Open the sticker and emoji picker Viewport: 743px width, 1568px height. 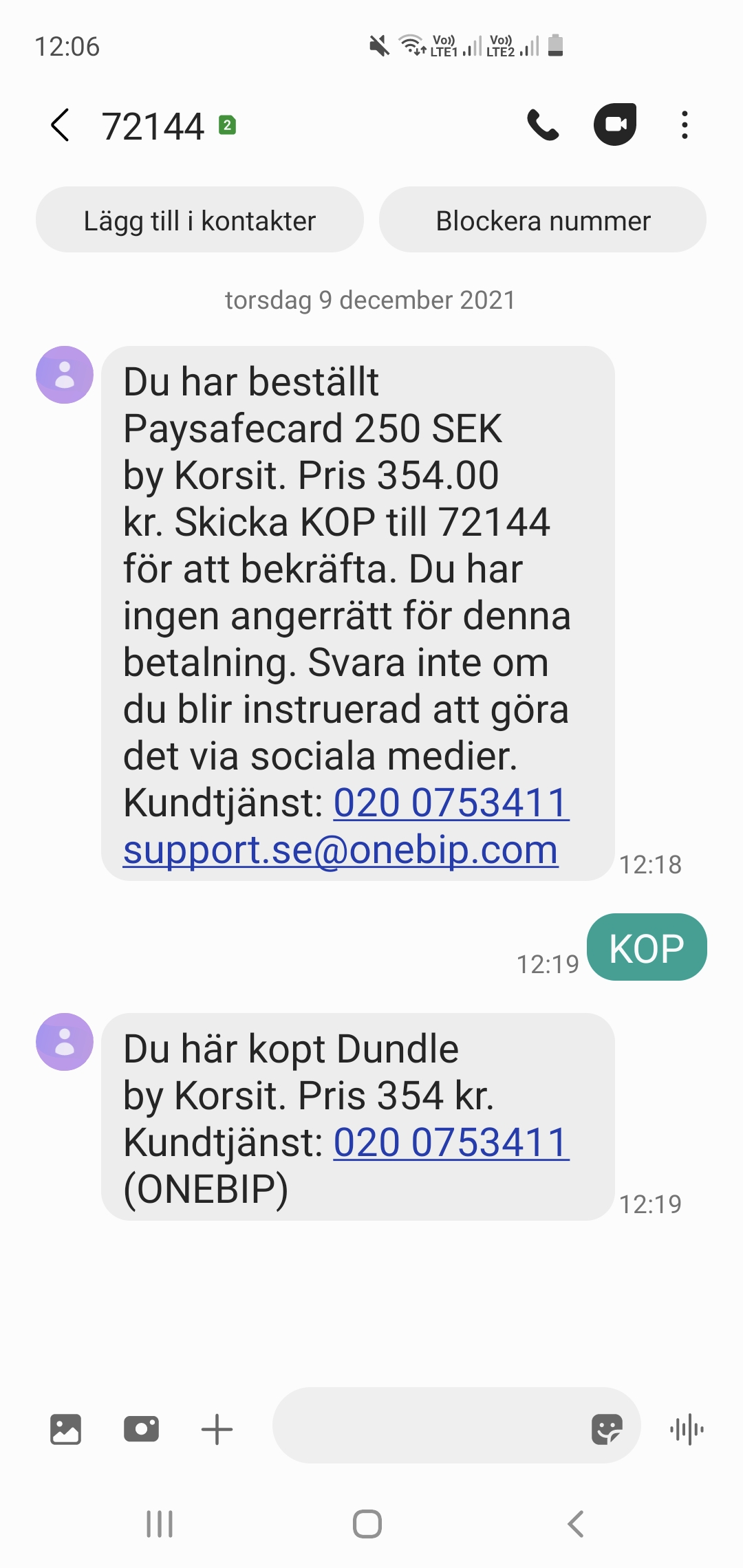[607, 1430]
